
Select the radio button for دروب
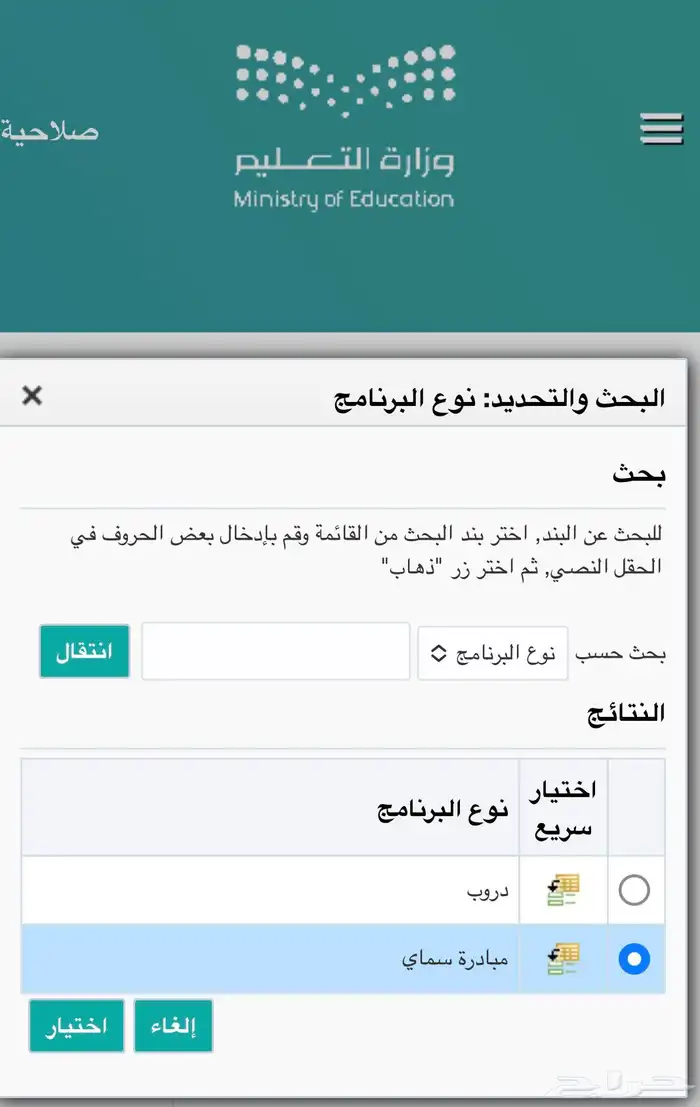click(x=634, y=889)
